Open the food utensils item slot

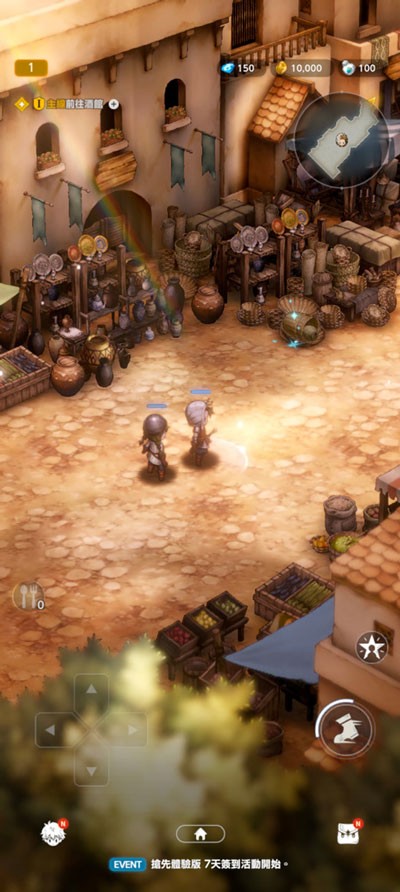tap(28, 595)
